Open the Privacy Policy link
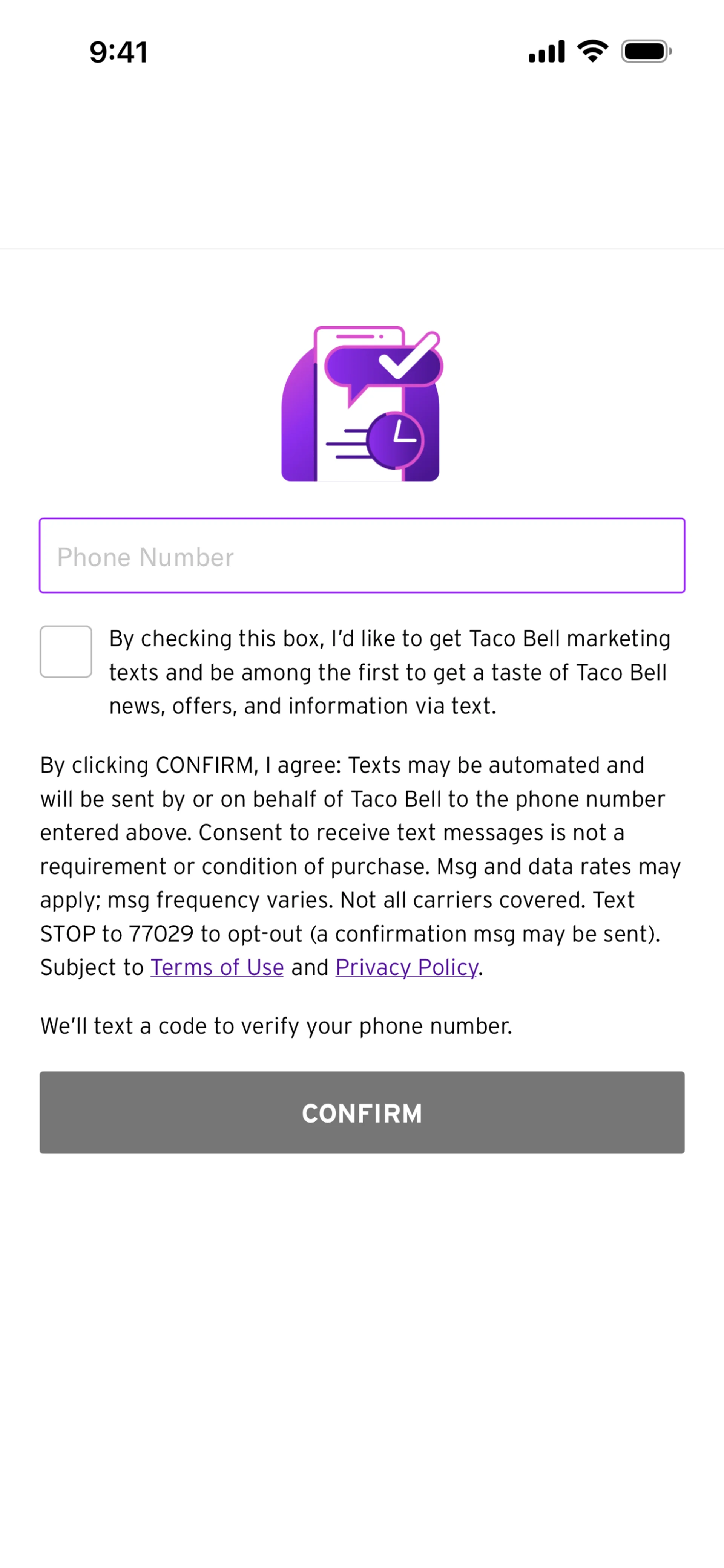Viewport: 724px width, 1568px height. pos(406,967)
